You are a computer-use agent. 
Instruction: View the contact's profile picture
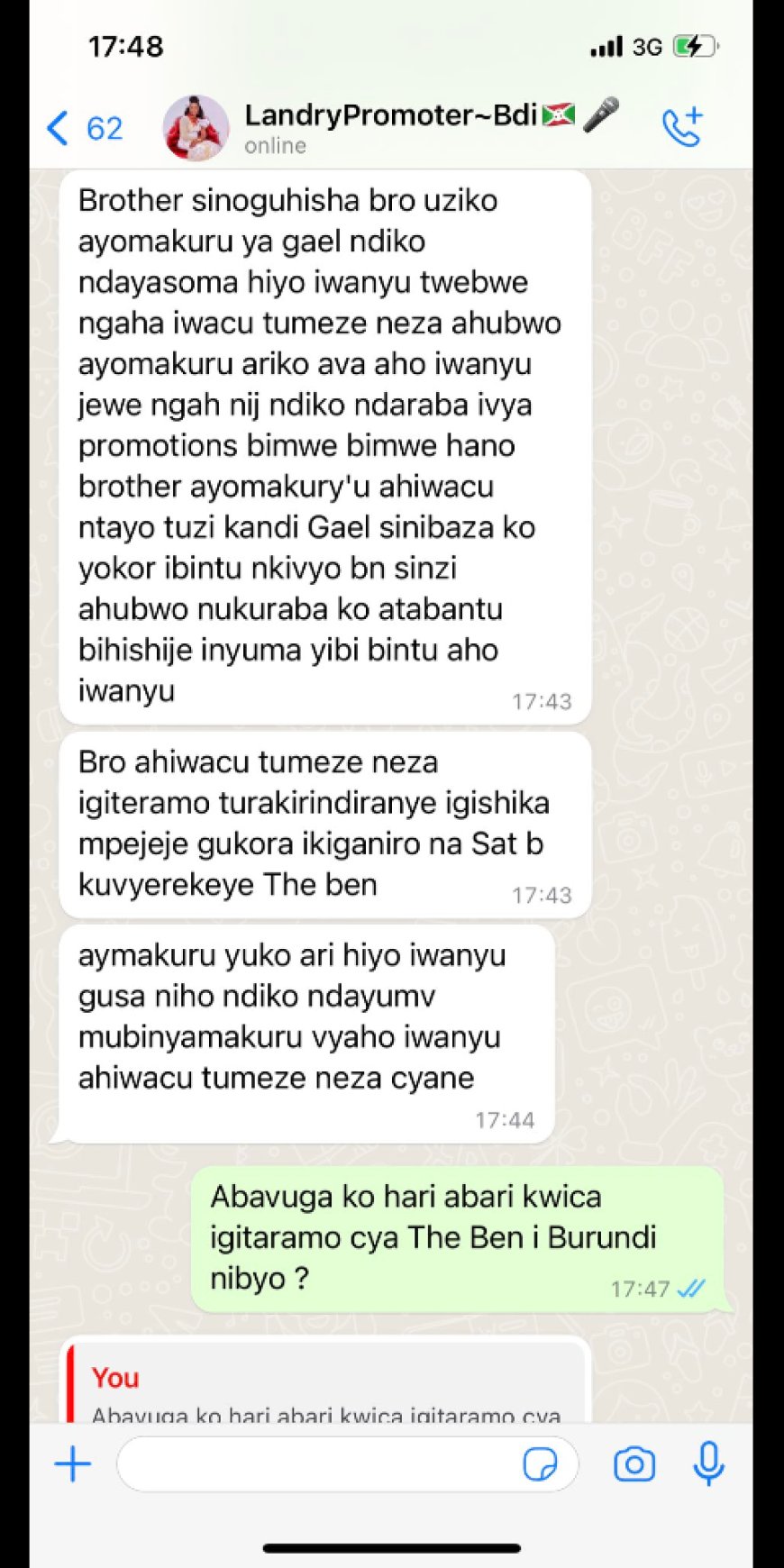pyautogui.click(x=196, y=128)
